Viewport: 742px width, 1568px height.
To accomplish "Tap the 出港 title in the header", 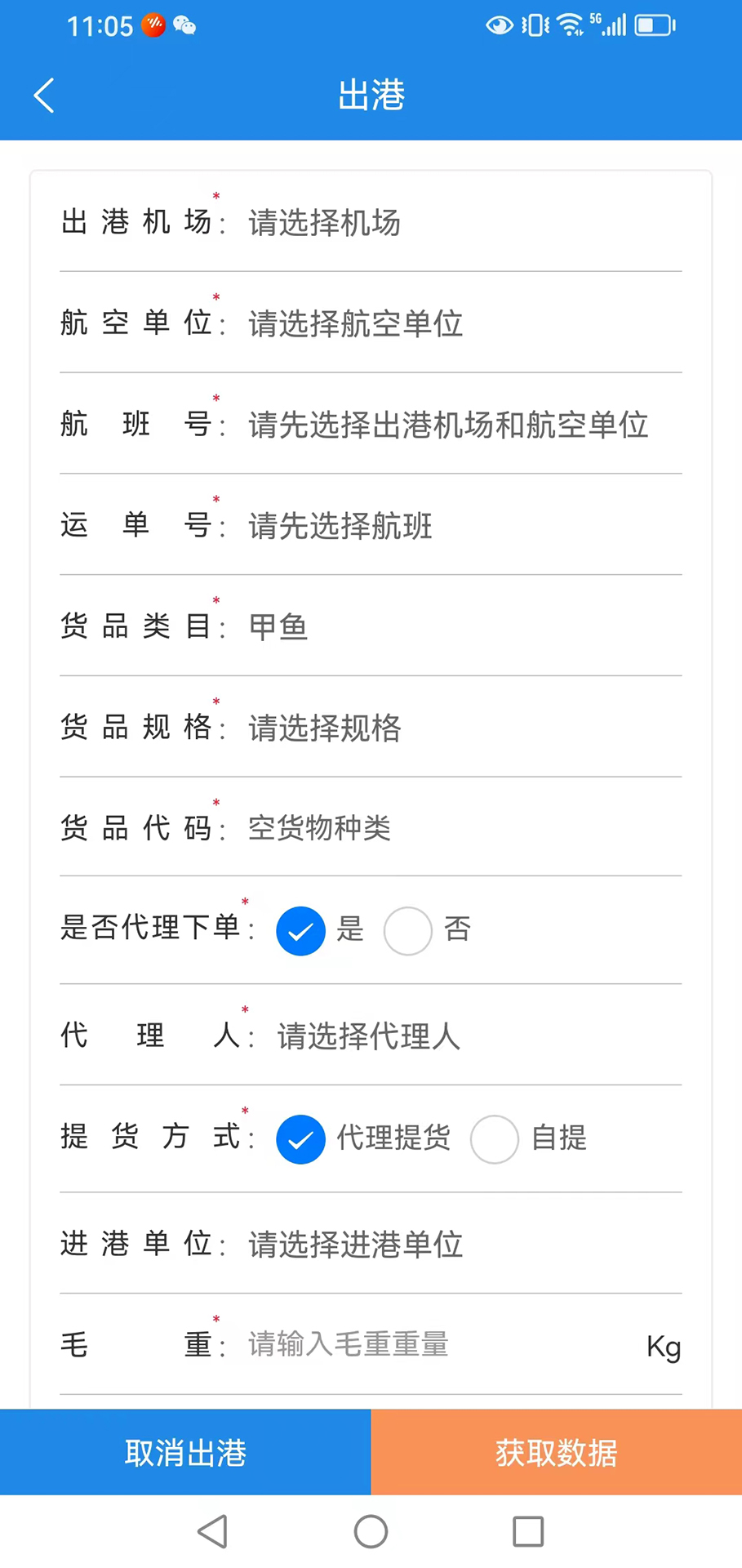I will coord(371,95).
